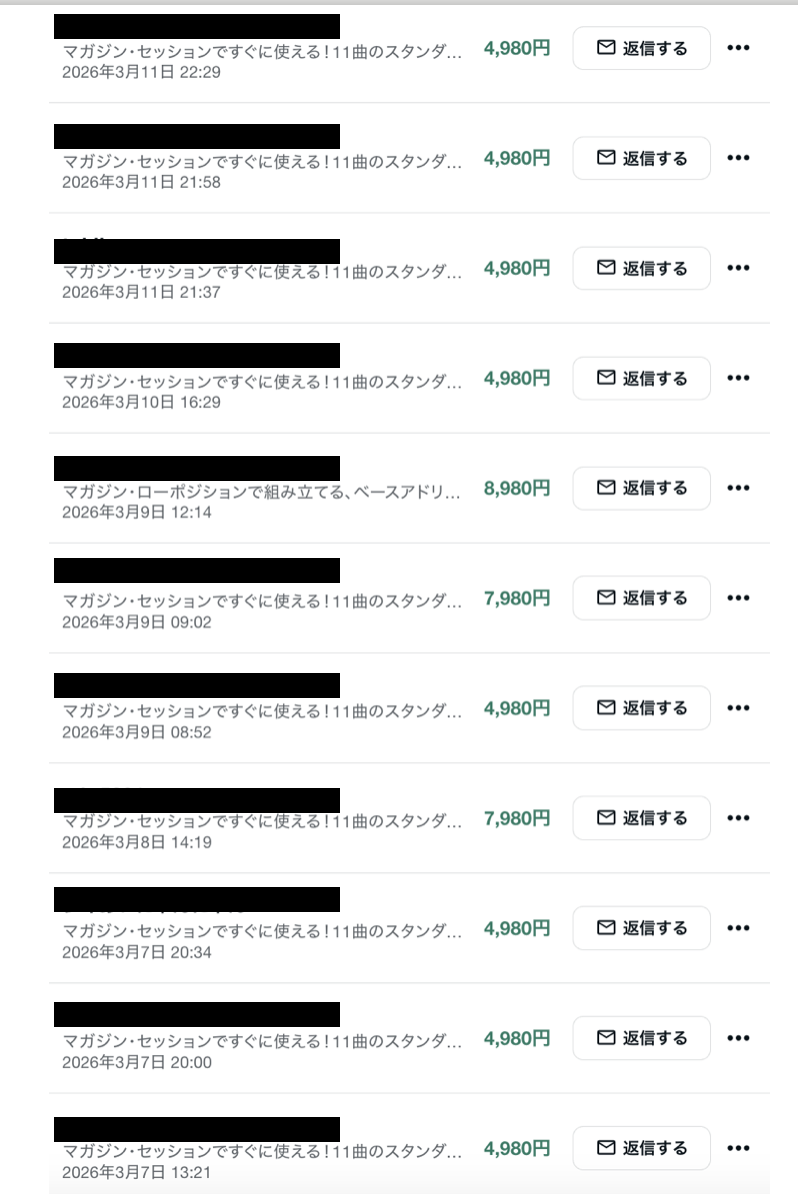Open more options for March 11 22:29 purchase
This screenshot has width=798, height=1194.
(x=738, y=48)
